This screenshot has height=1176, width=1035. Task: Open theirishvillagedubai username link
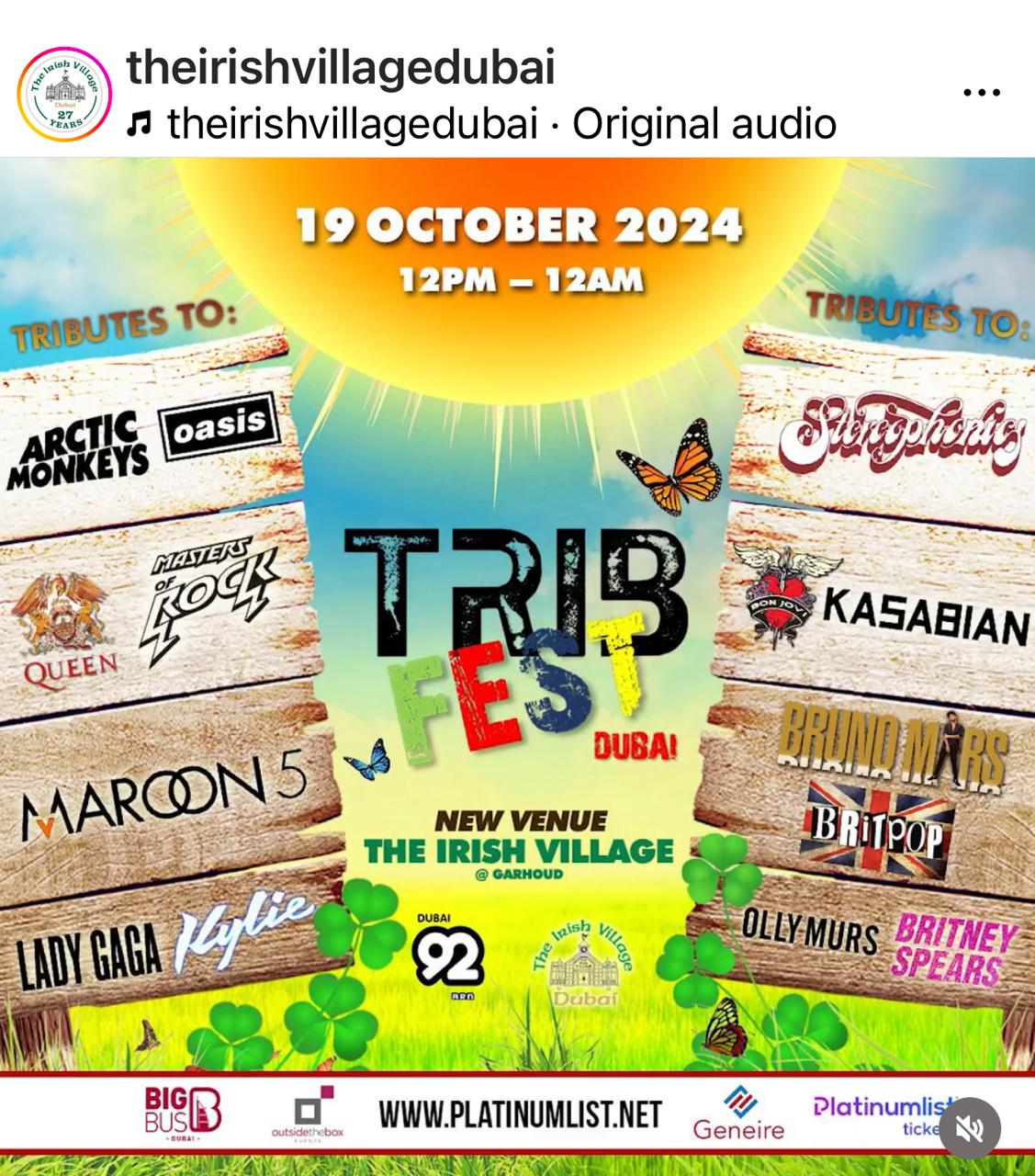pyautogui.click(x=341, y=67)
